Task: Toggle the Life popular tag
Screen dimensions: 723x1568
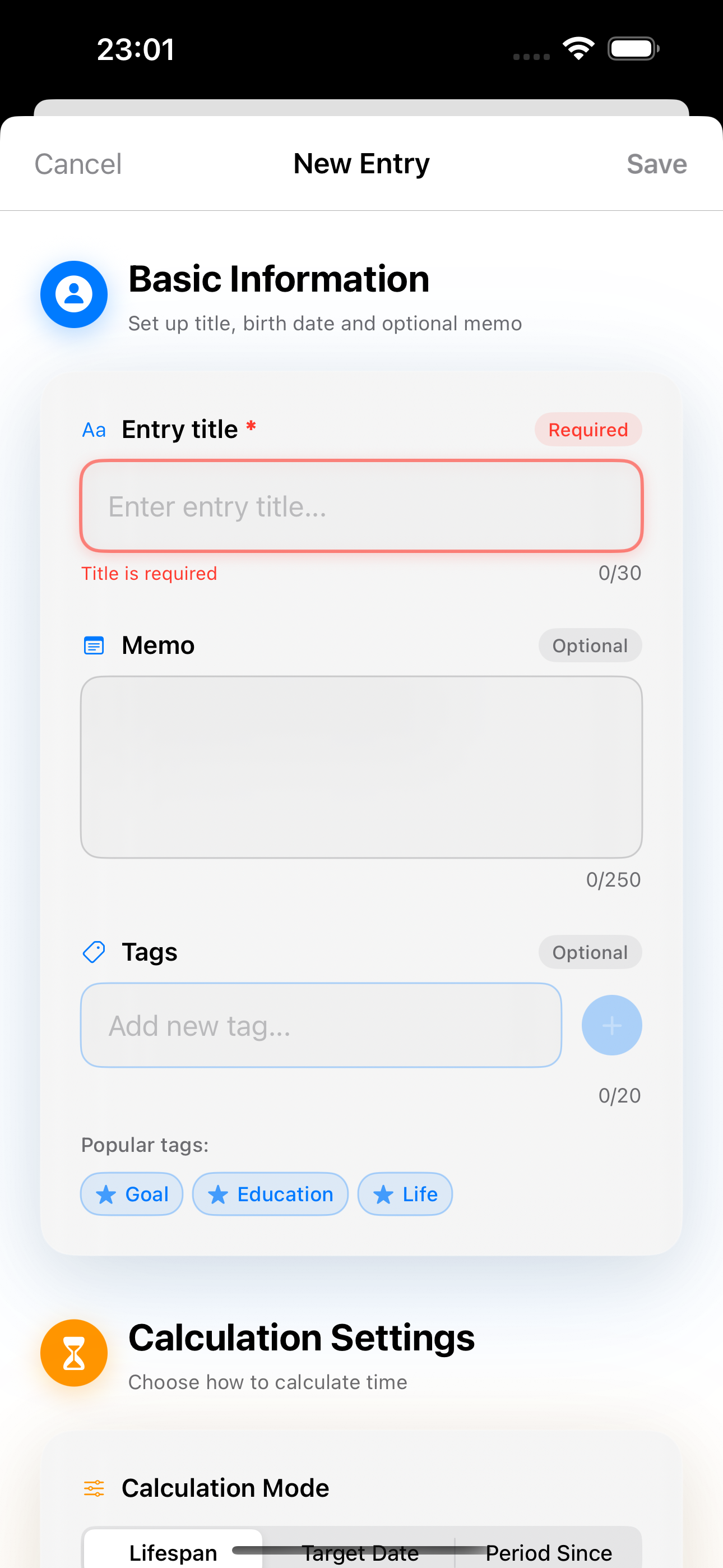Action: [404, 1193]
